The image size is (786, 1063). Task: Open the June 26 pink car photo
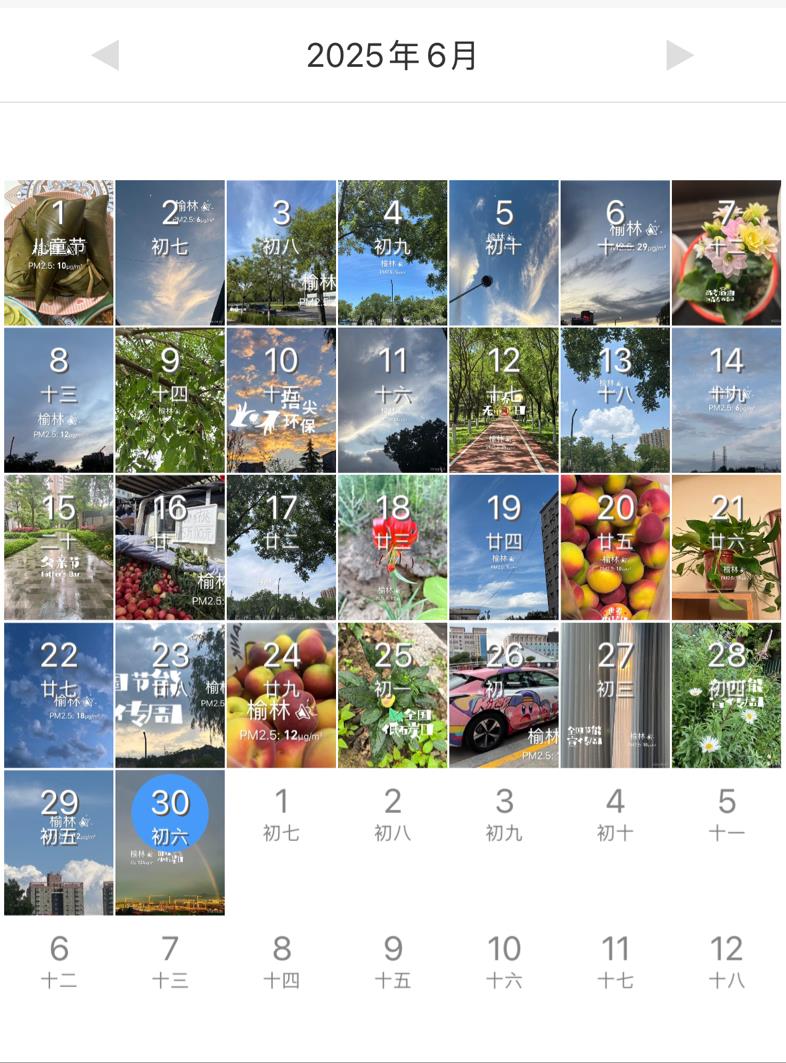click(x=504, y=695)
